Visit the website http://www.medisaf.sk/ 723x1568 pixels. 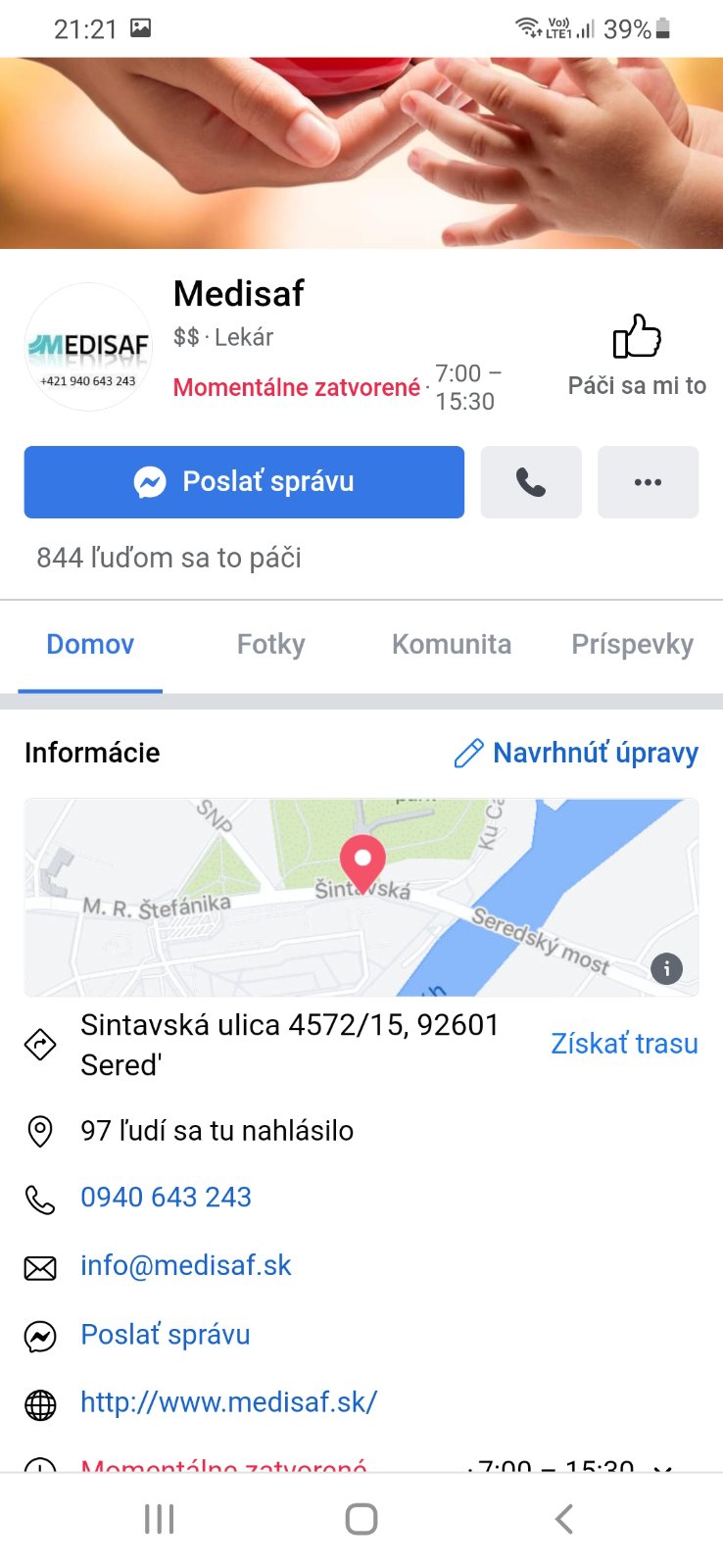coord(228,1402)
